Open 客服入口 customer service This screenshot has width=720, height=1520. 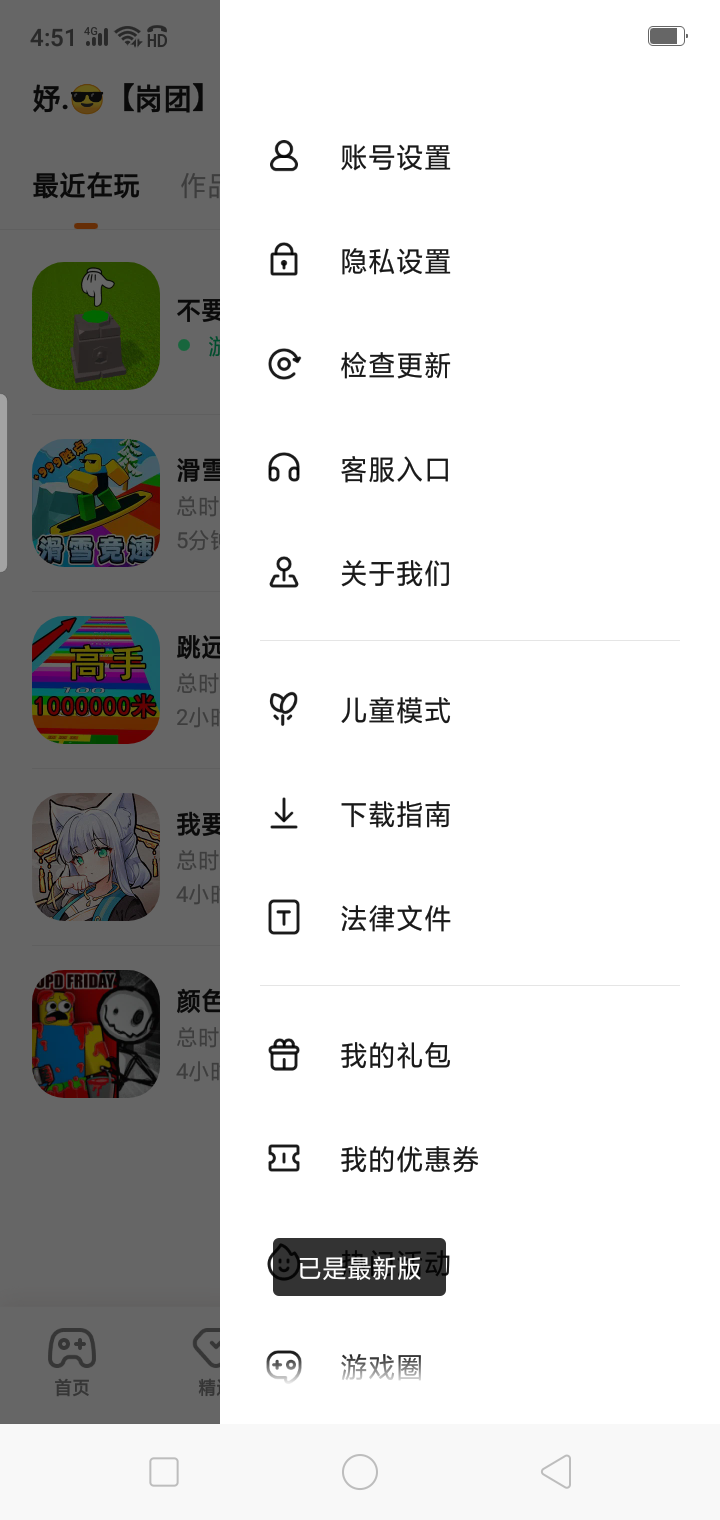click(395, 470)
